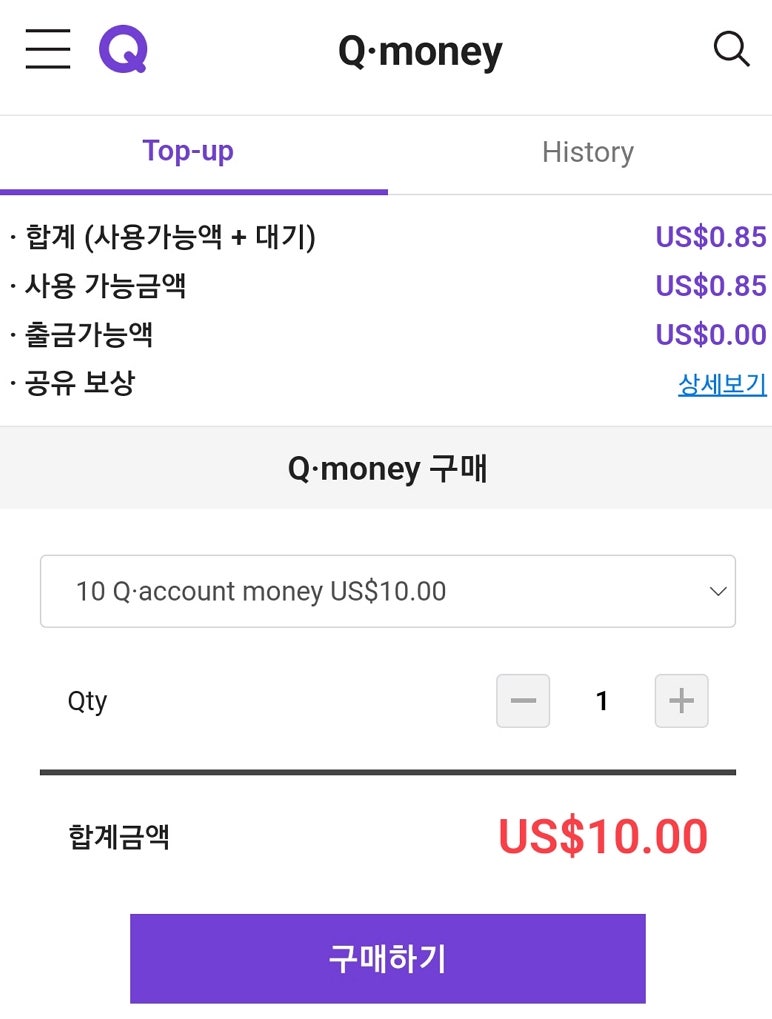Click the Qty quantity value field

click(601, 700)
